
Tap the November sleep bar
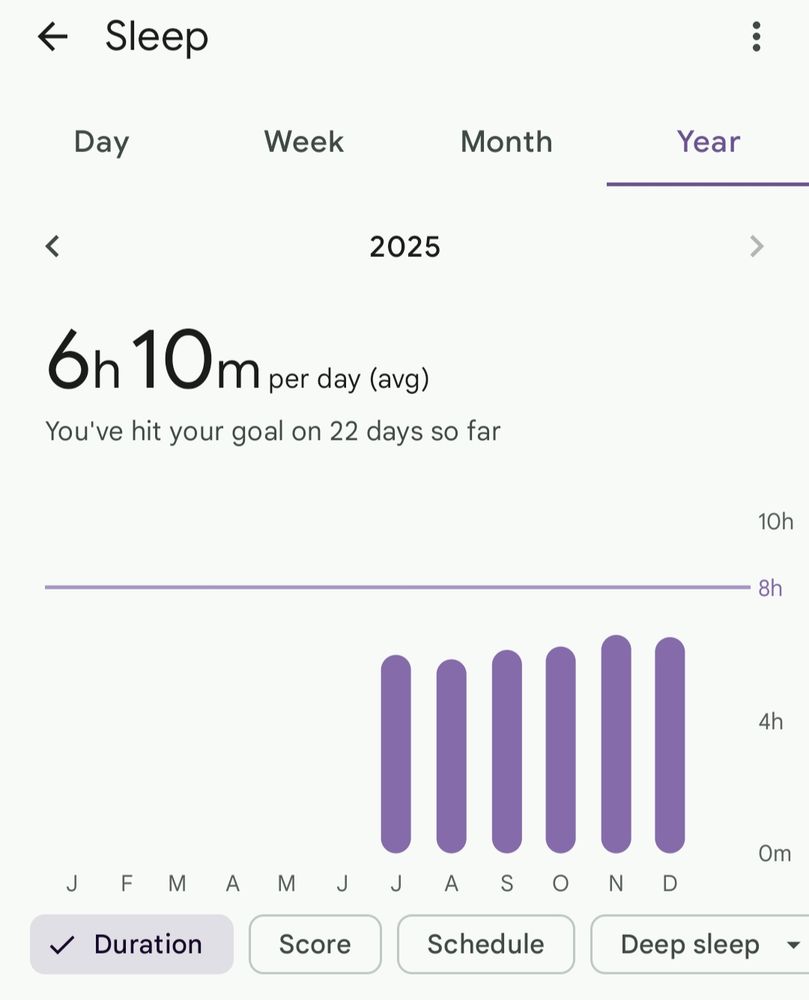[x=616, y=744]
